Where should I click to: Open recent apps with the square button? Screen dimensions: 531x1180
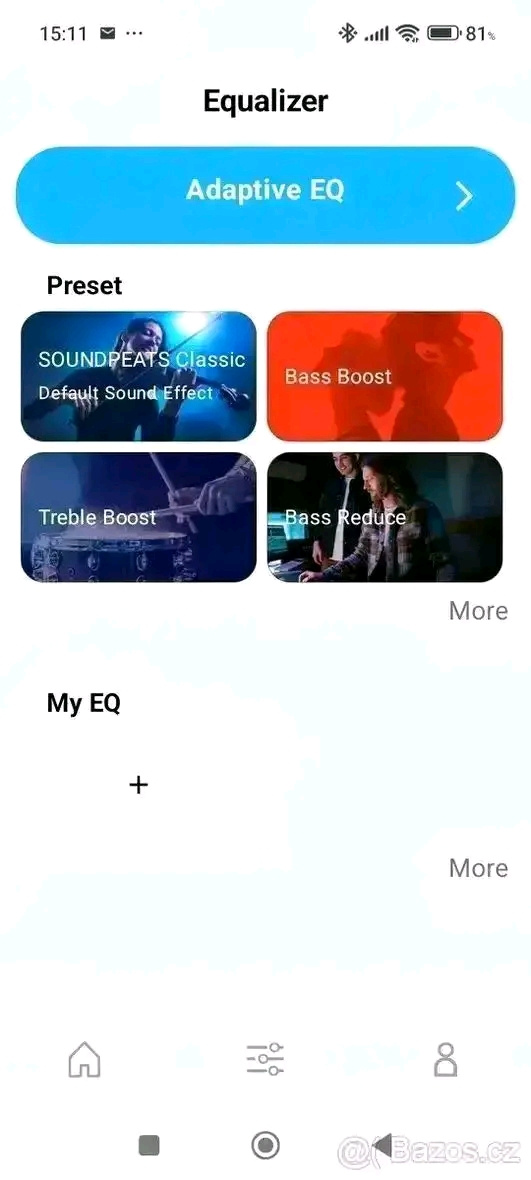[149, 1145]
